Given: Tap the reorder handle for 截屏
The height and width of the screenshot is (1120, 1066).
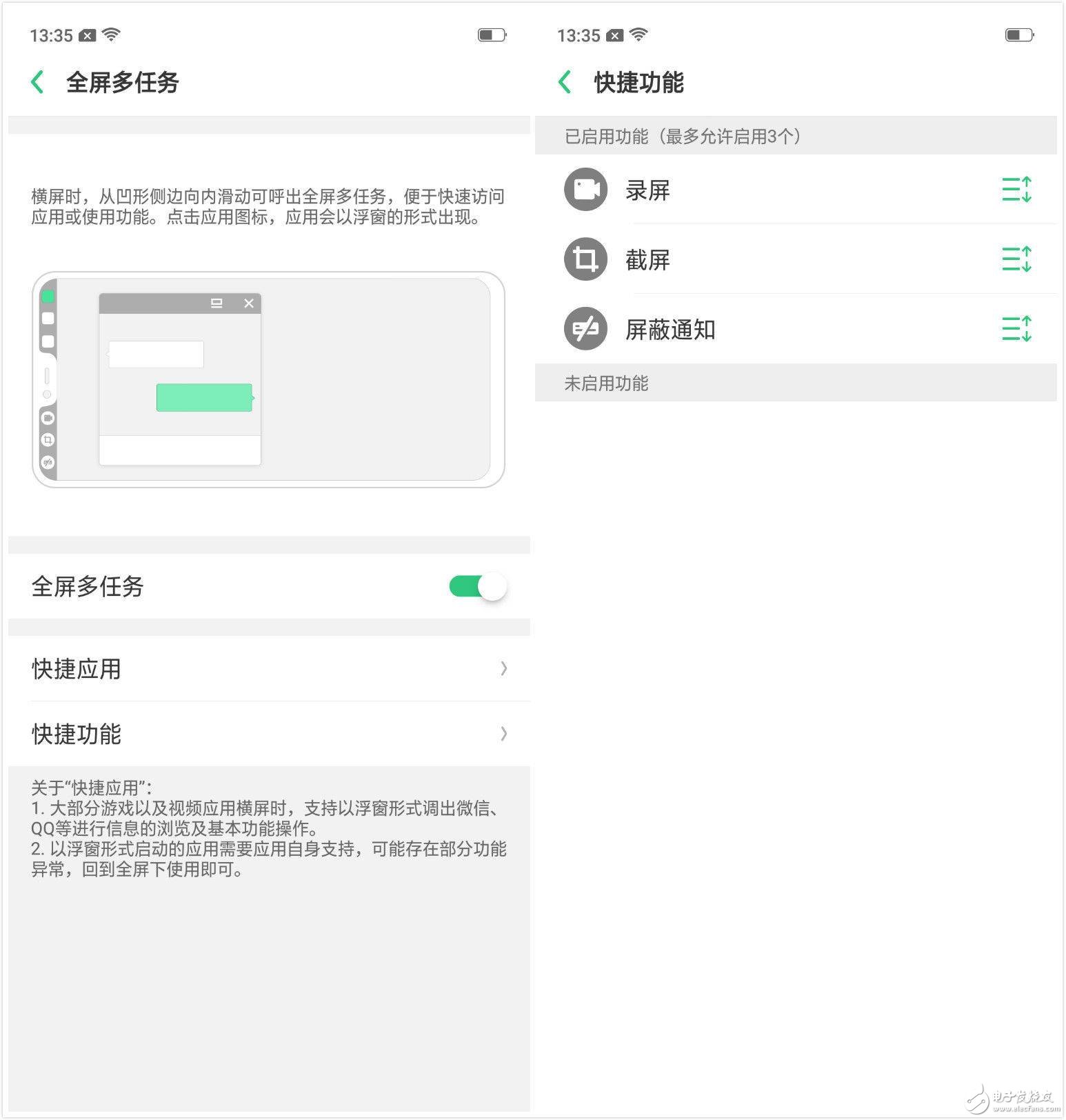Looking at the screenshot, I should (x=1016, y=259).
